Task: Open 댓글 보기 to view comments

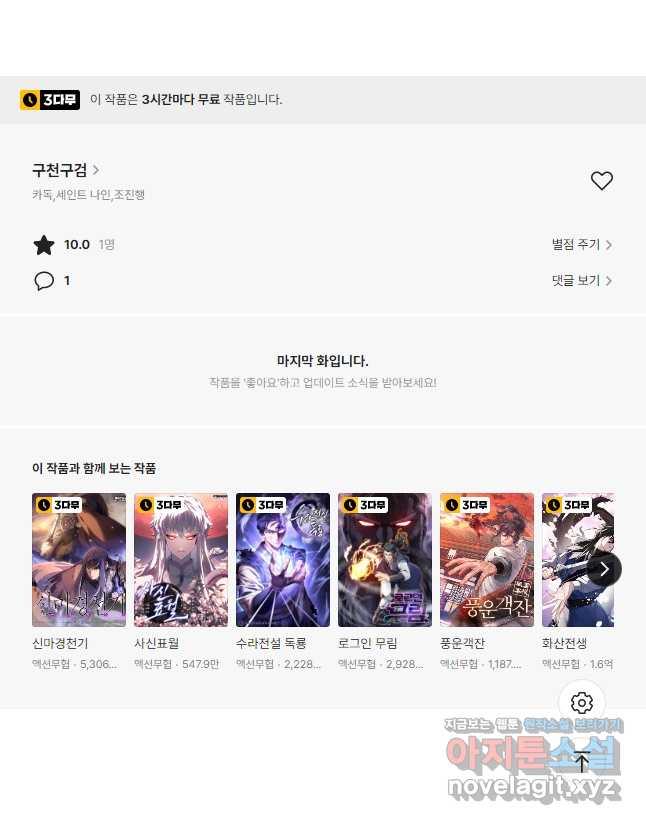Action: [x=581, y=281]
